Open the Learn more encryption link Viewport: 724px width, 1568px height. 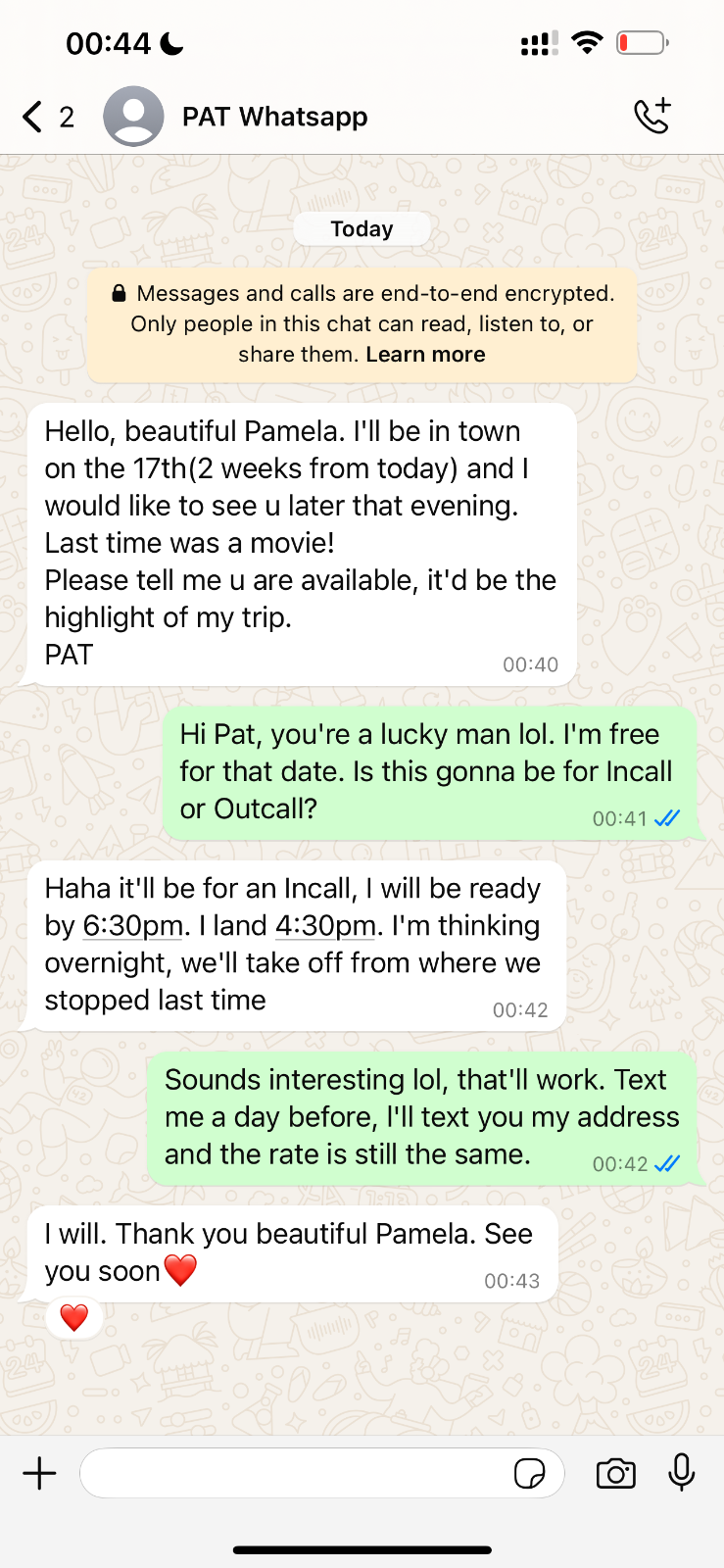[425, 355]
